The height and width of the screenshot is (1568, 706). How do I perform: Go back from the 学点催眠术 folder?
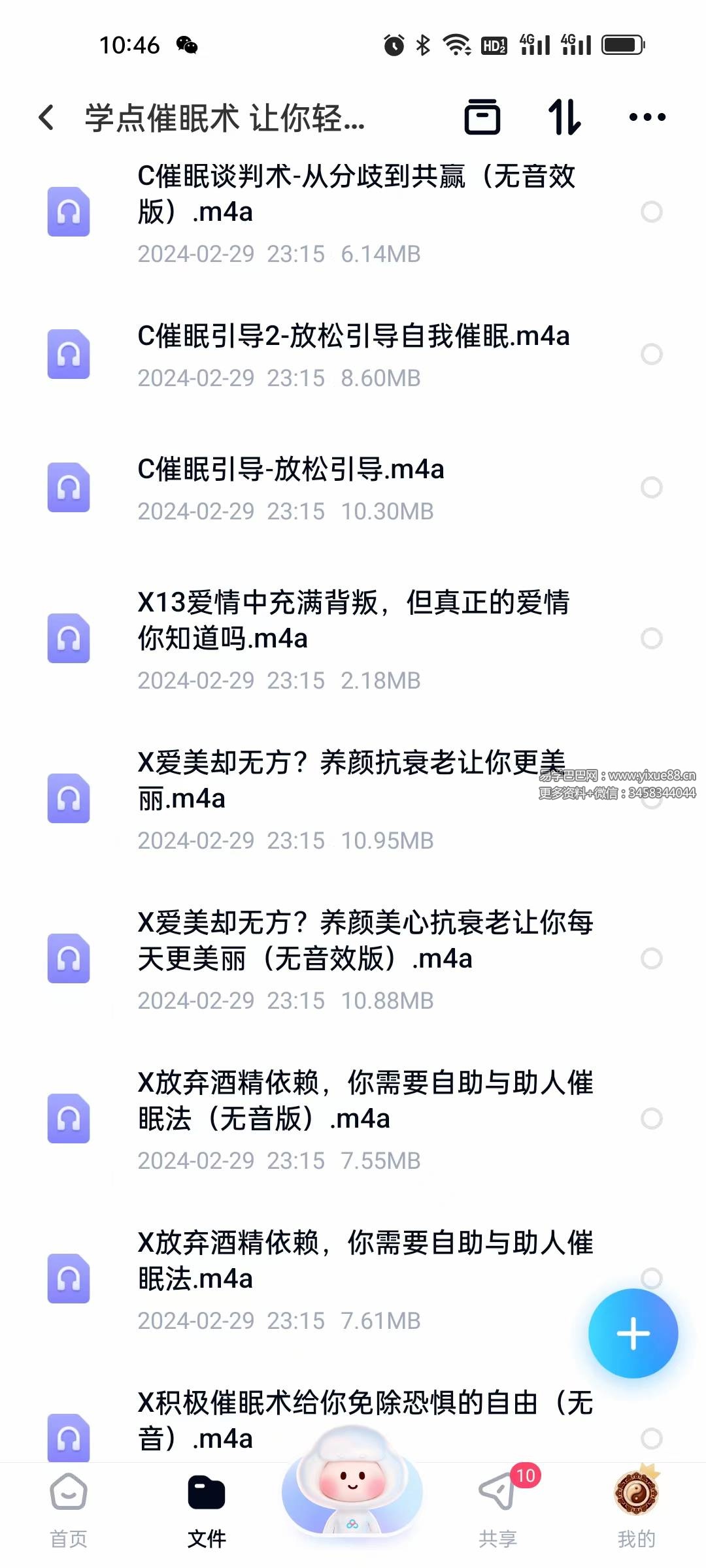click(46, 118)
